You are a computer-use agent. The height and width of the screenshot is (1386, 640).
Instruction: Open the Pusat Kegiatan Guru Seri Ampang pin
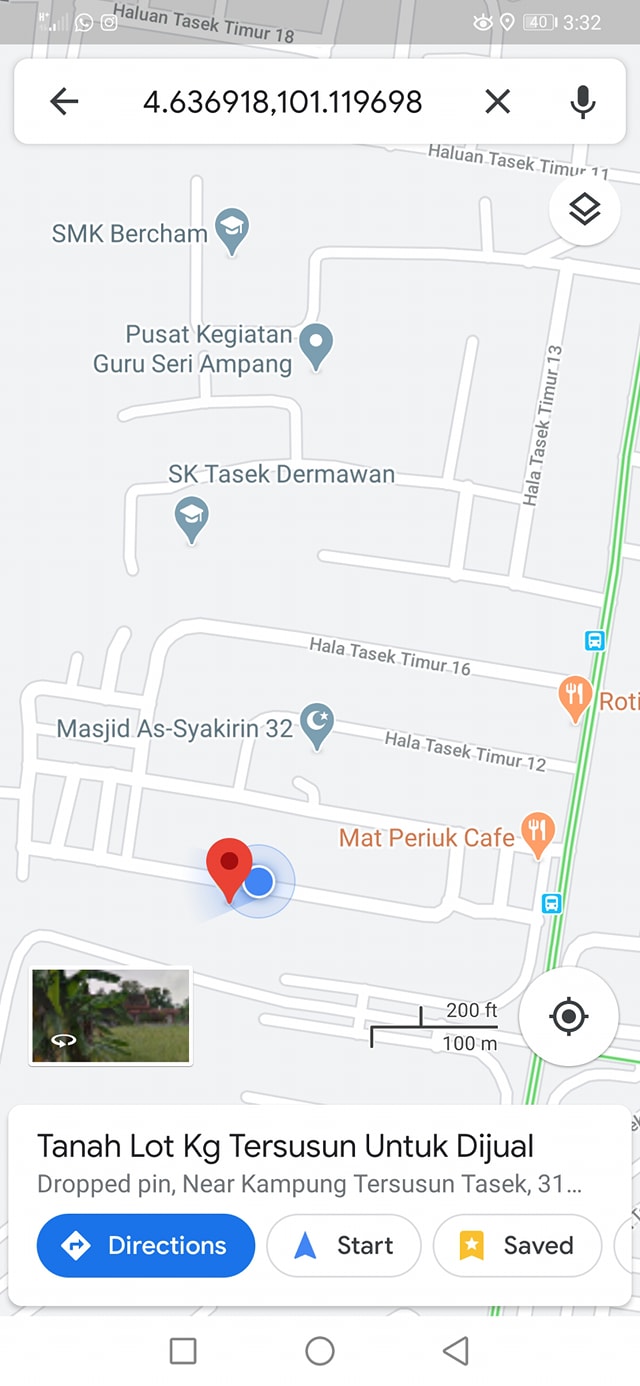click(316, 346)
